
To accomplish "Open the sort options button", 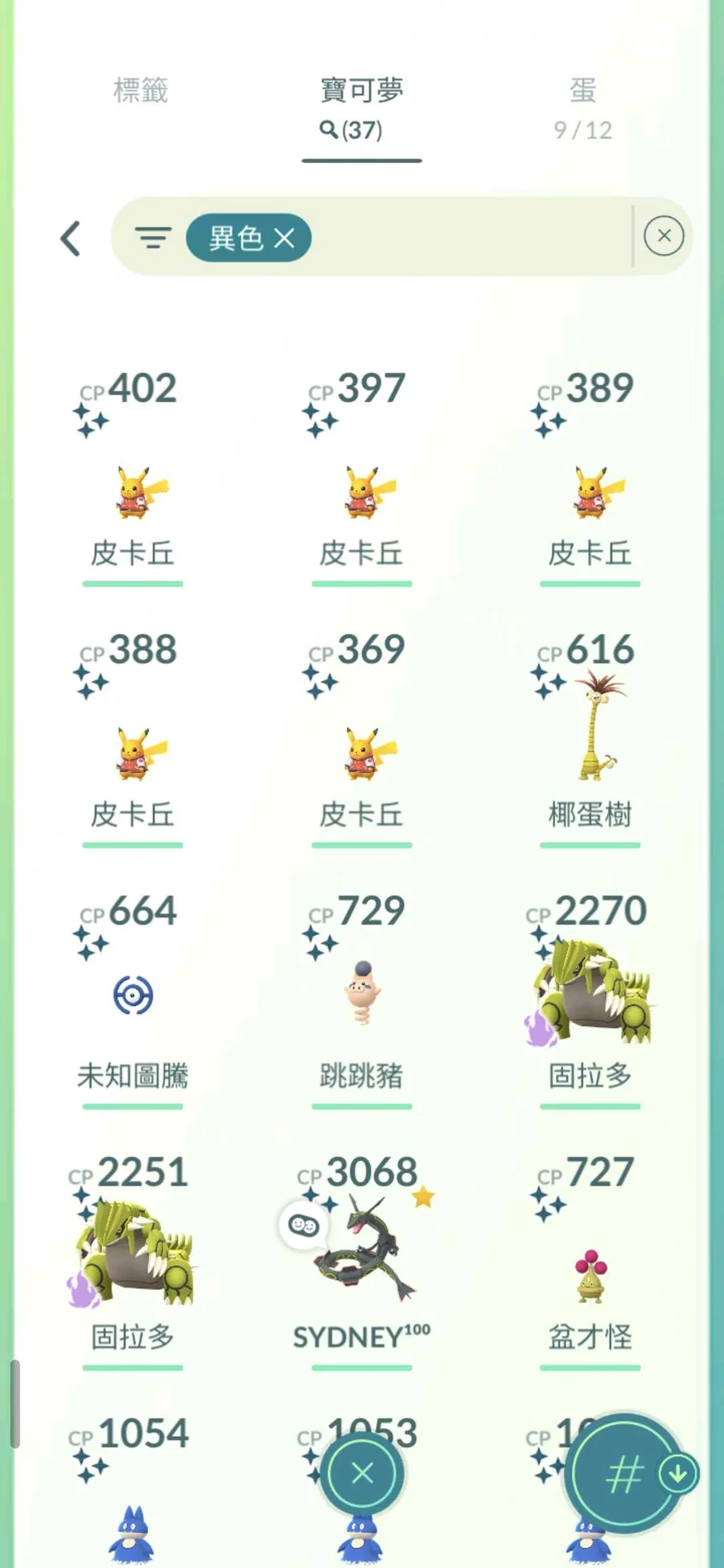I will [x=625, y=1474].
